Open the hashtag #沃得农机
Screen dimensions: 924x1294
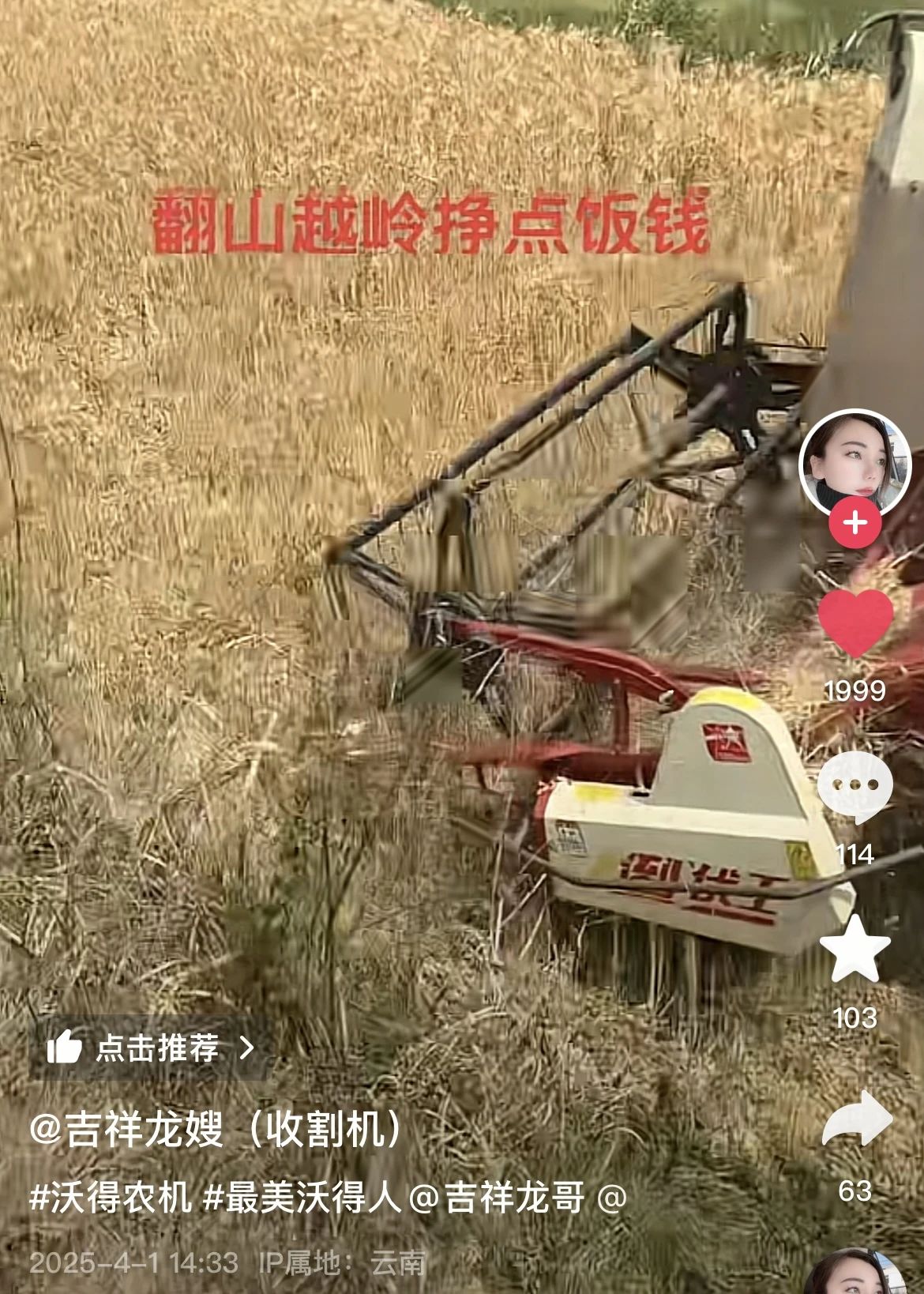point(111,1198)
